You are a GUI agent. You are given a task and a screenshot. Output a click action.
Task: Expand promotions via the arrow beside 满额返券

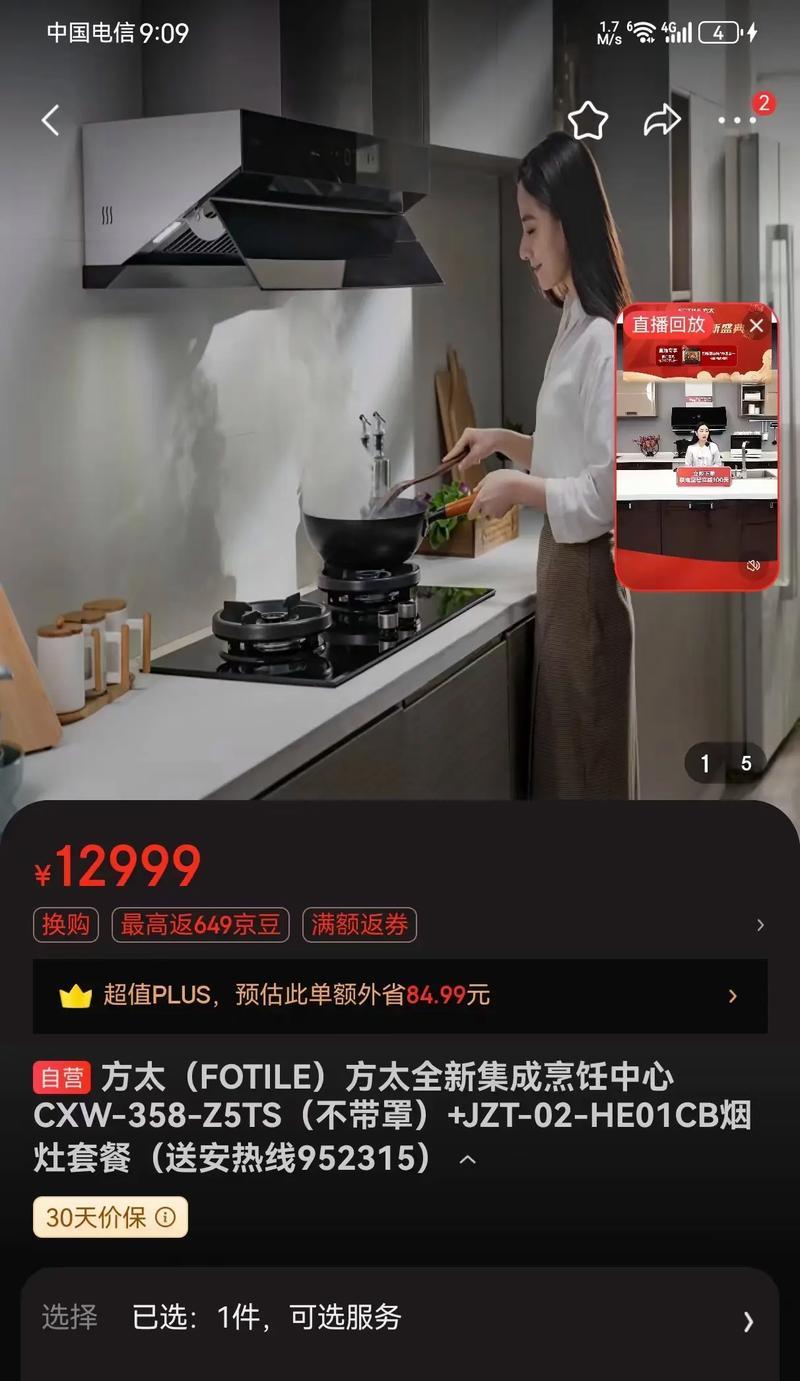(760, 925)
